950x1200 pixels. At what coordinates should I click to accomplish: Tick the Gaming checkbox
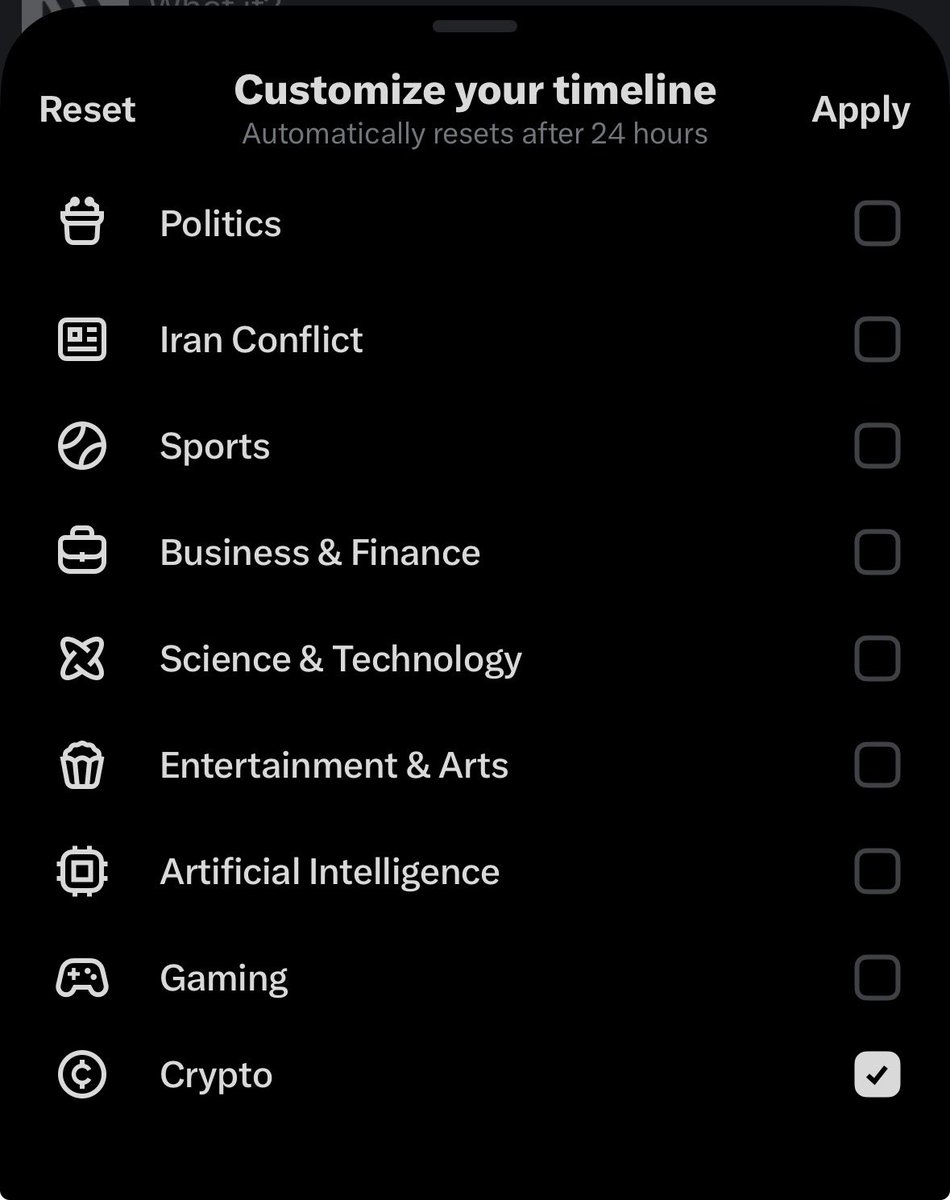click(877, 978)
